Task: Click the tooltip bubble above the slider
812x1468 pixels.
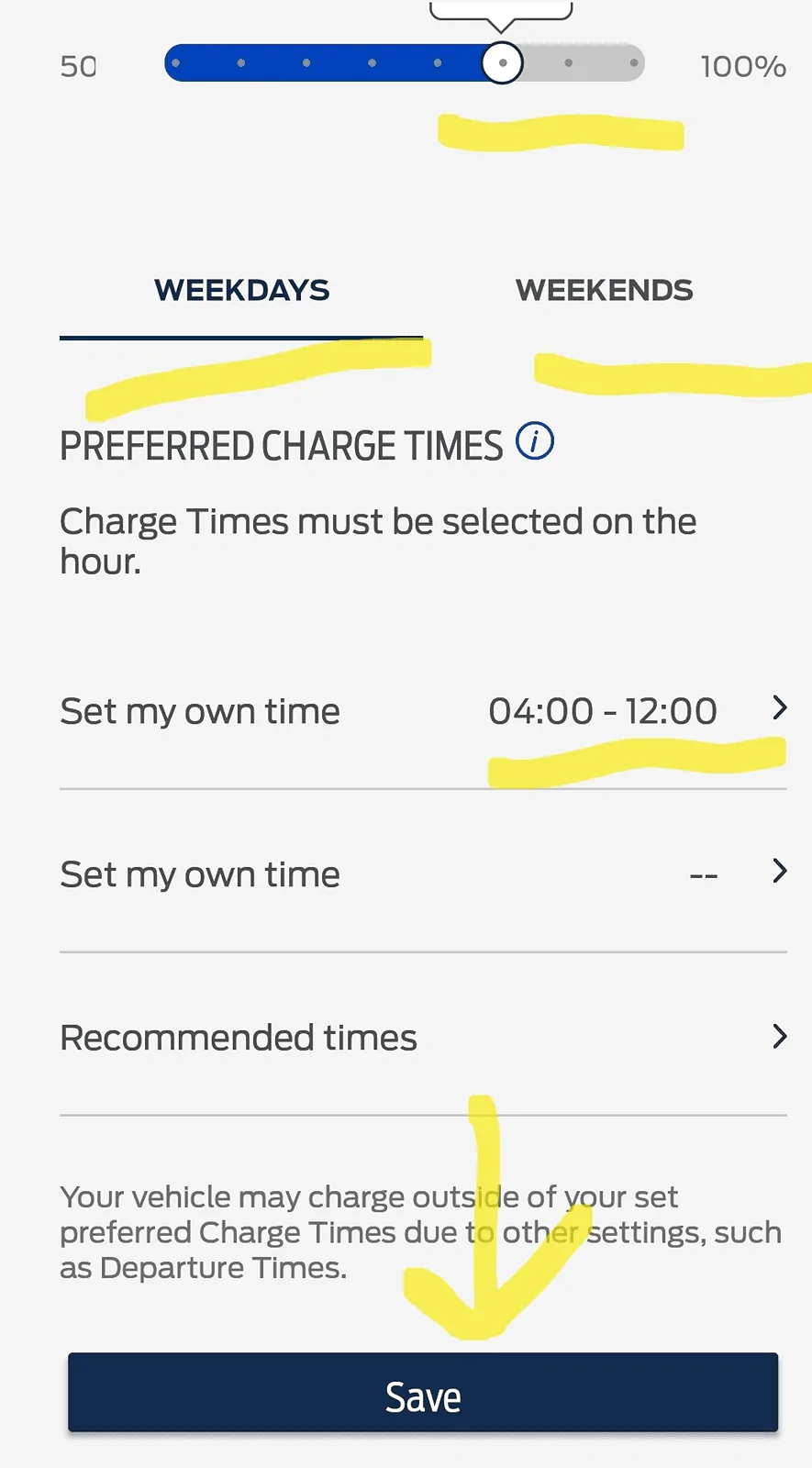Action: pos(500,7)
